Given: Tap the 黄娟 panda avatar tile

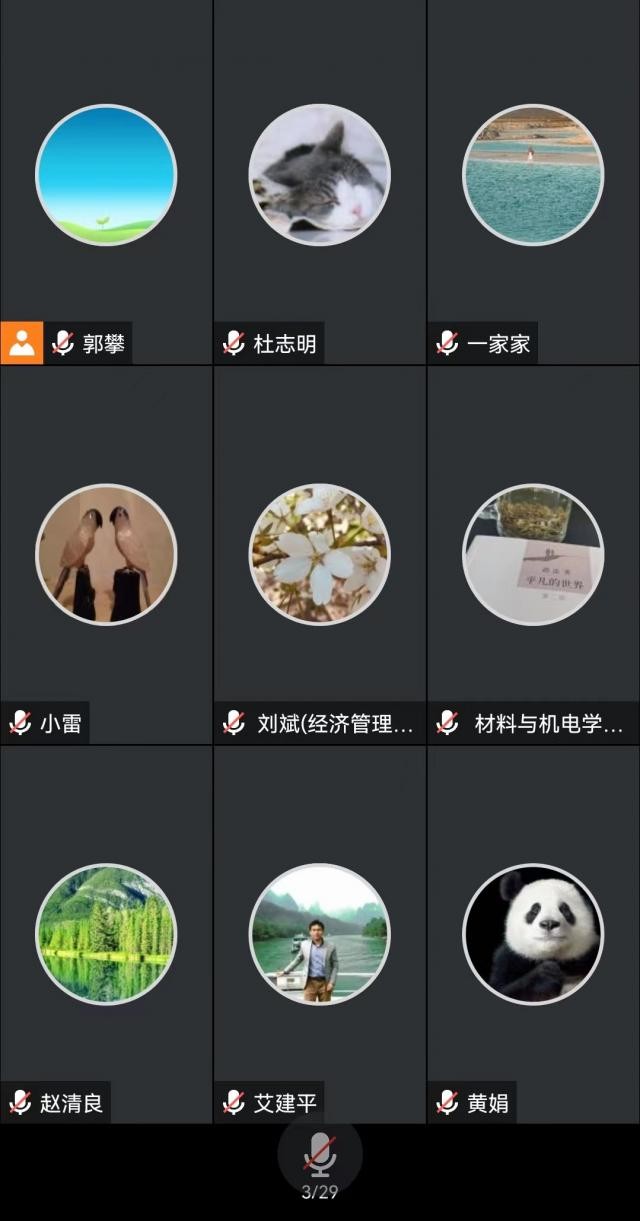Looking at the screenshot, I should tap(533, 934).
